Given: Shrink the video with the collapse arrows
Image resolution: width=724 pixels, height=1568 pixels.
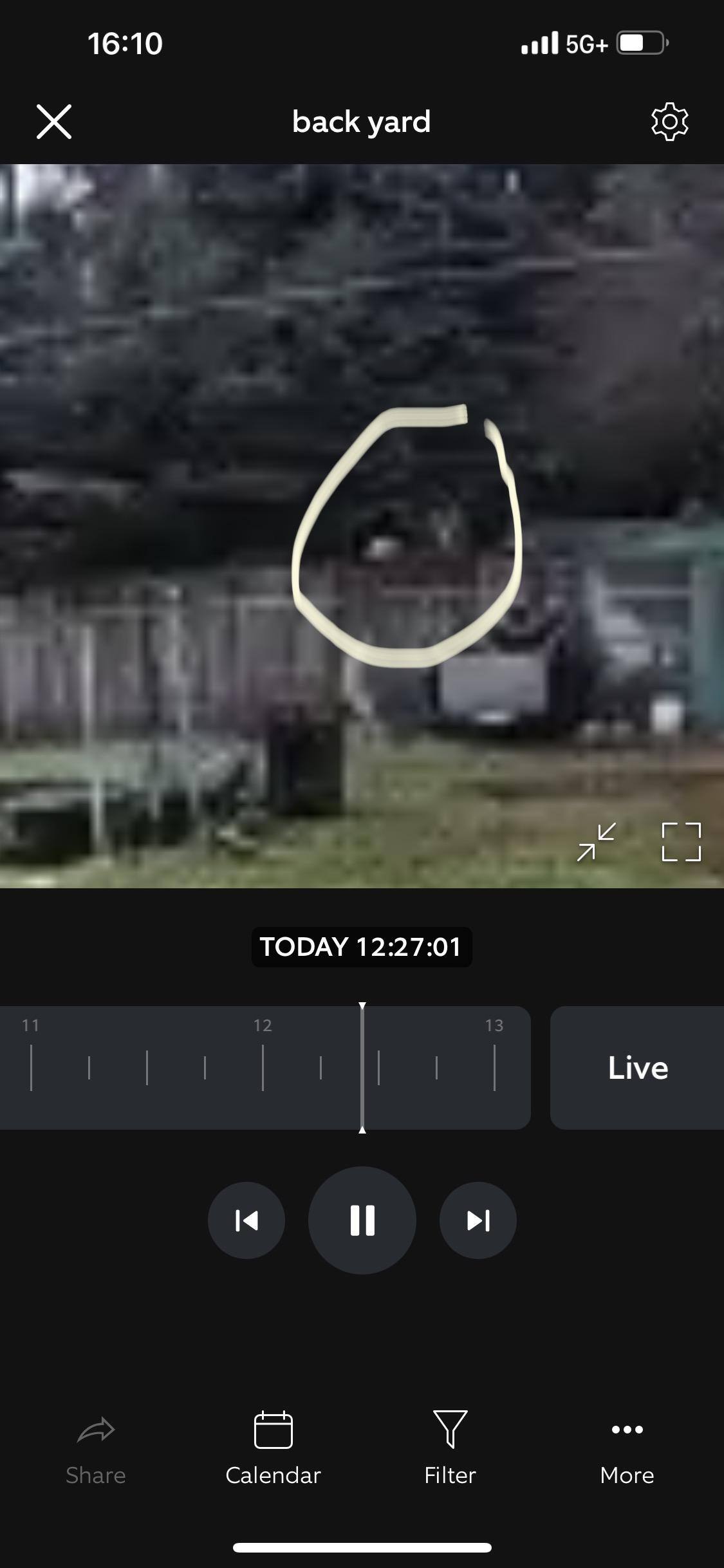Looking at the screenshot, I should tap(596, 842).
